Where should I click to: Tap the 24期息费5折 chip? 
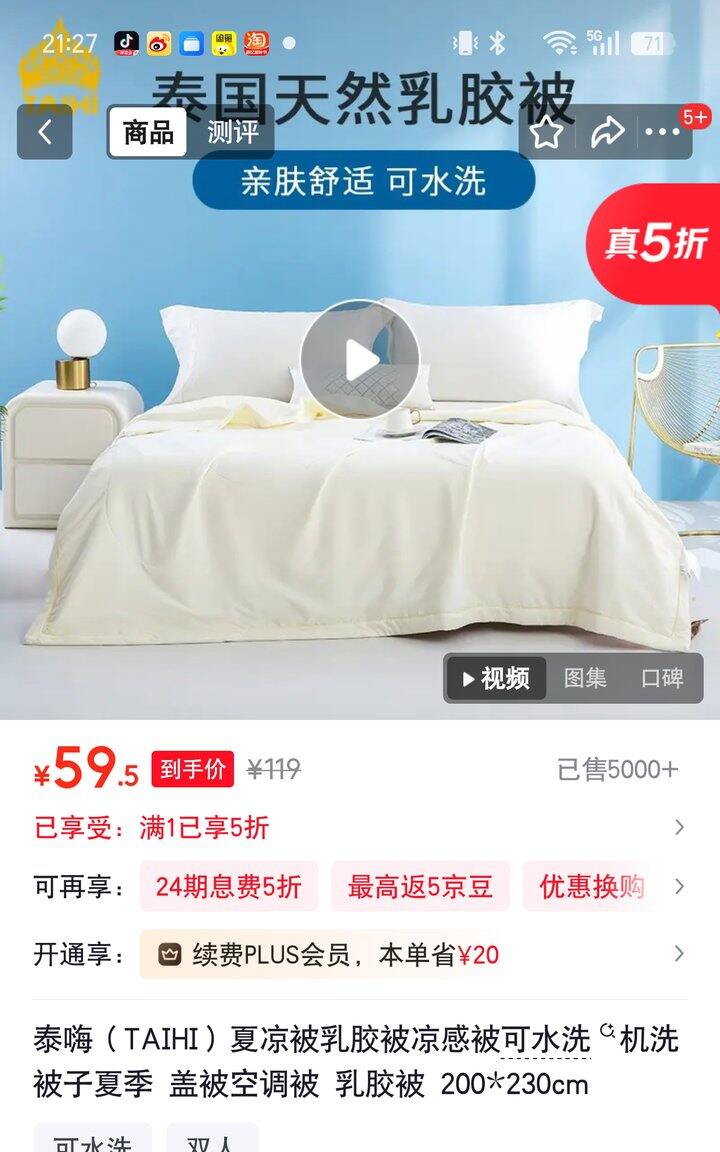coord(228,887)
